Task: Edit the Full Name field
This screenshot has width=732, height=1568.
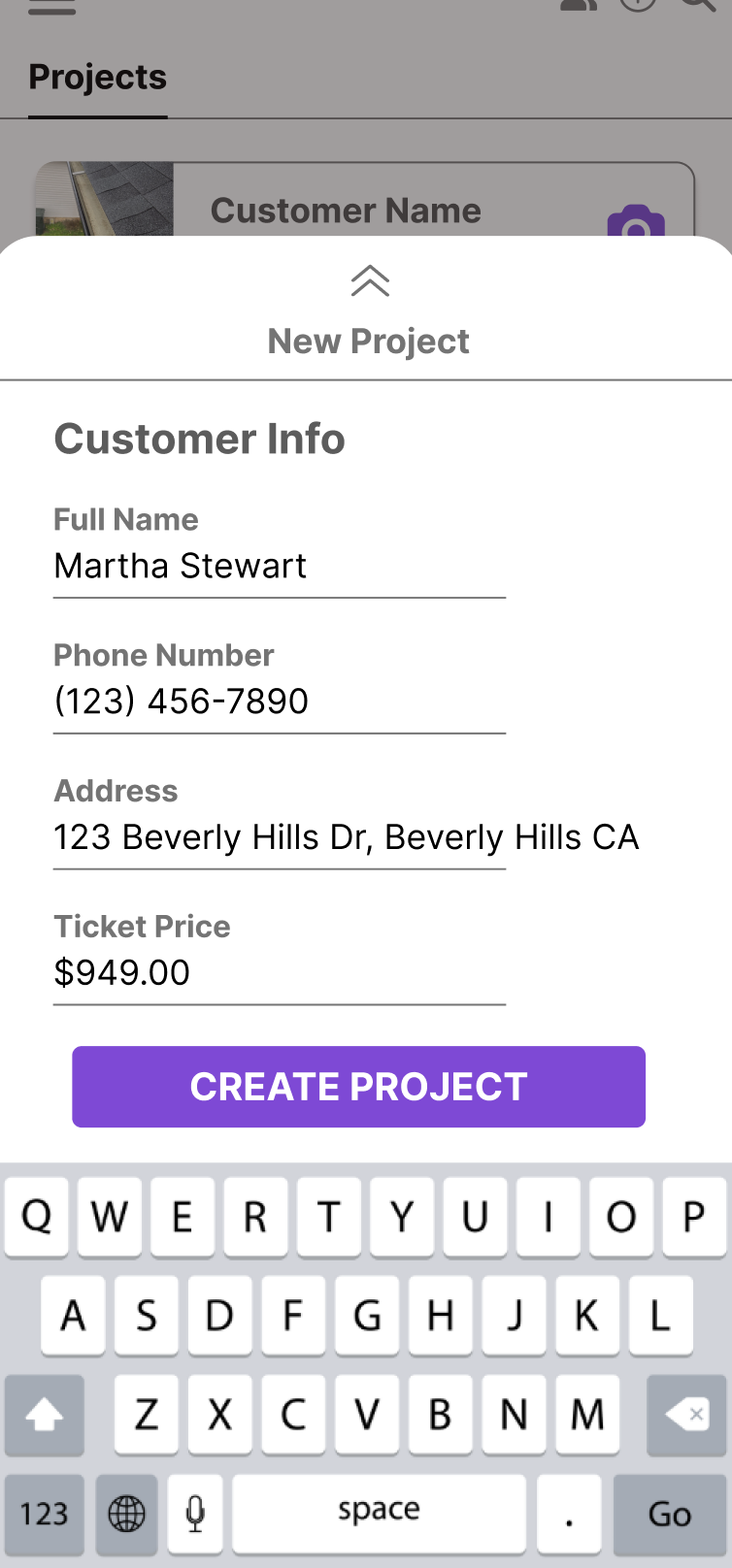Action: [x=280, y=566]
